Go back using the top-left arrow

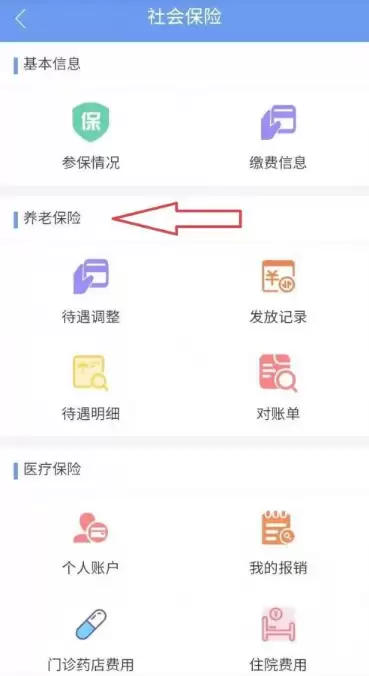tap(20, 19)
